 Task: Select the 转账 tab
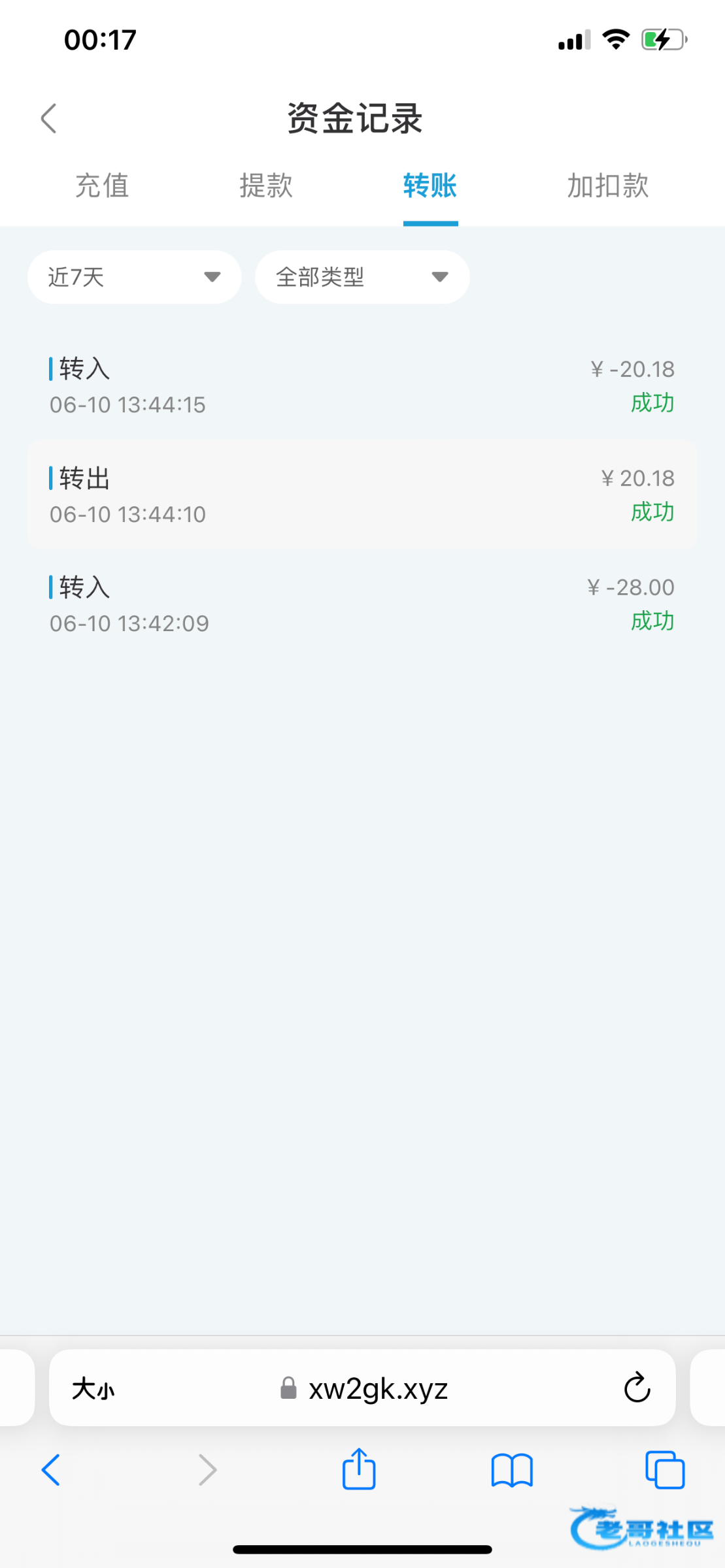(430, 186)
